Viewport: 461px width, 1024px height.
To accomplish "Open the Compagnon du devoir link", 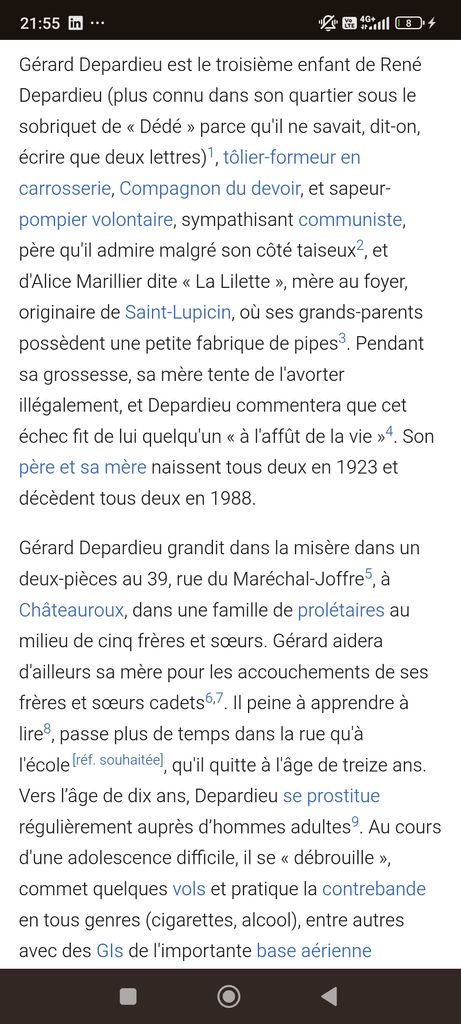I will [x=210, y=189].
